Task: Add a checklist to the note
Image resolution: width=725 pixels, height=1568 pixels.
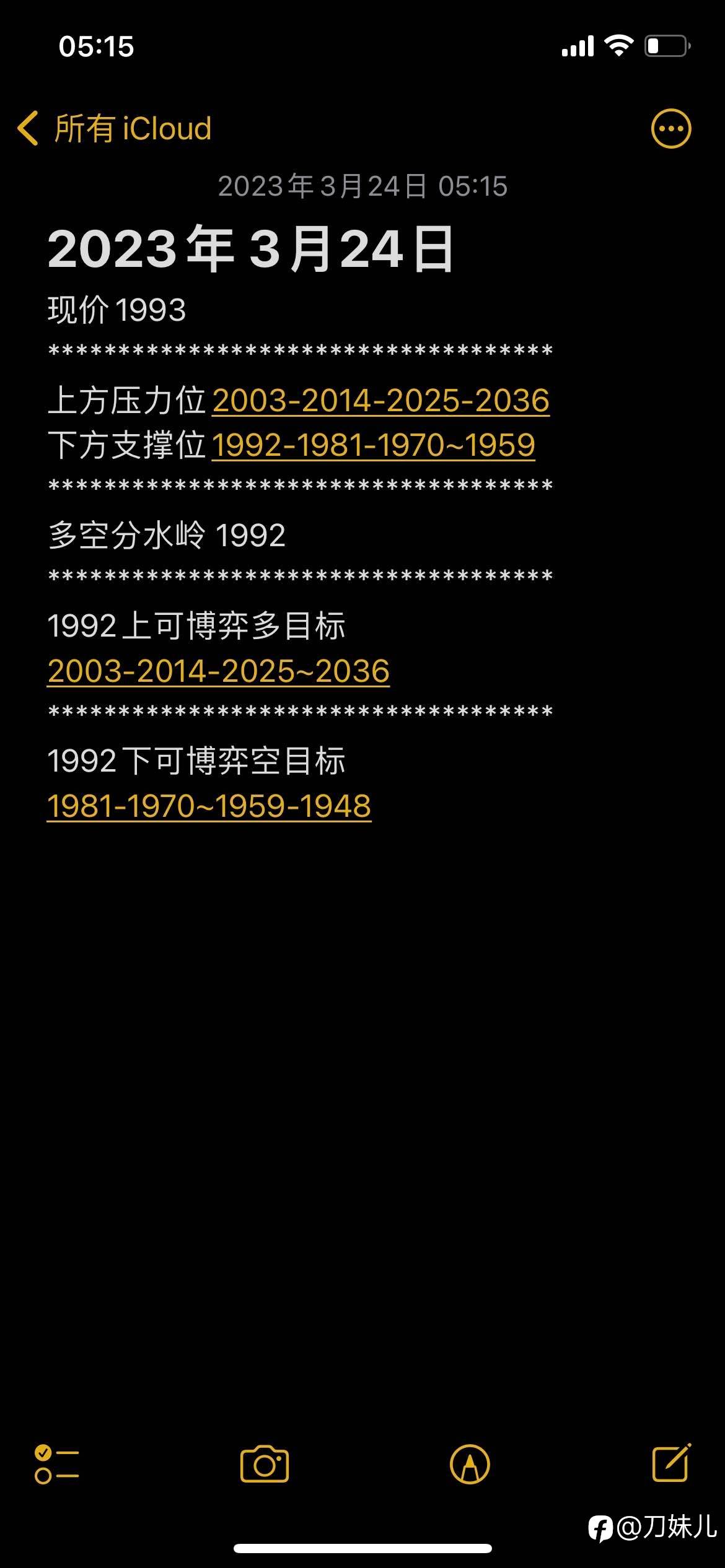Action: 56,1464
